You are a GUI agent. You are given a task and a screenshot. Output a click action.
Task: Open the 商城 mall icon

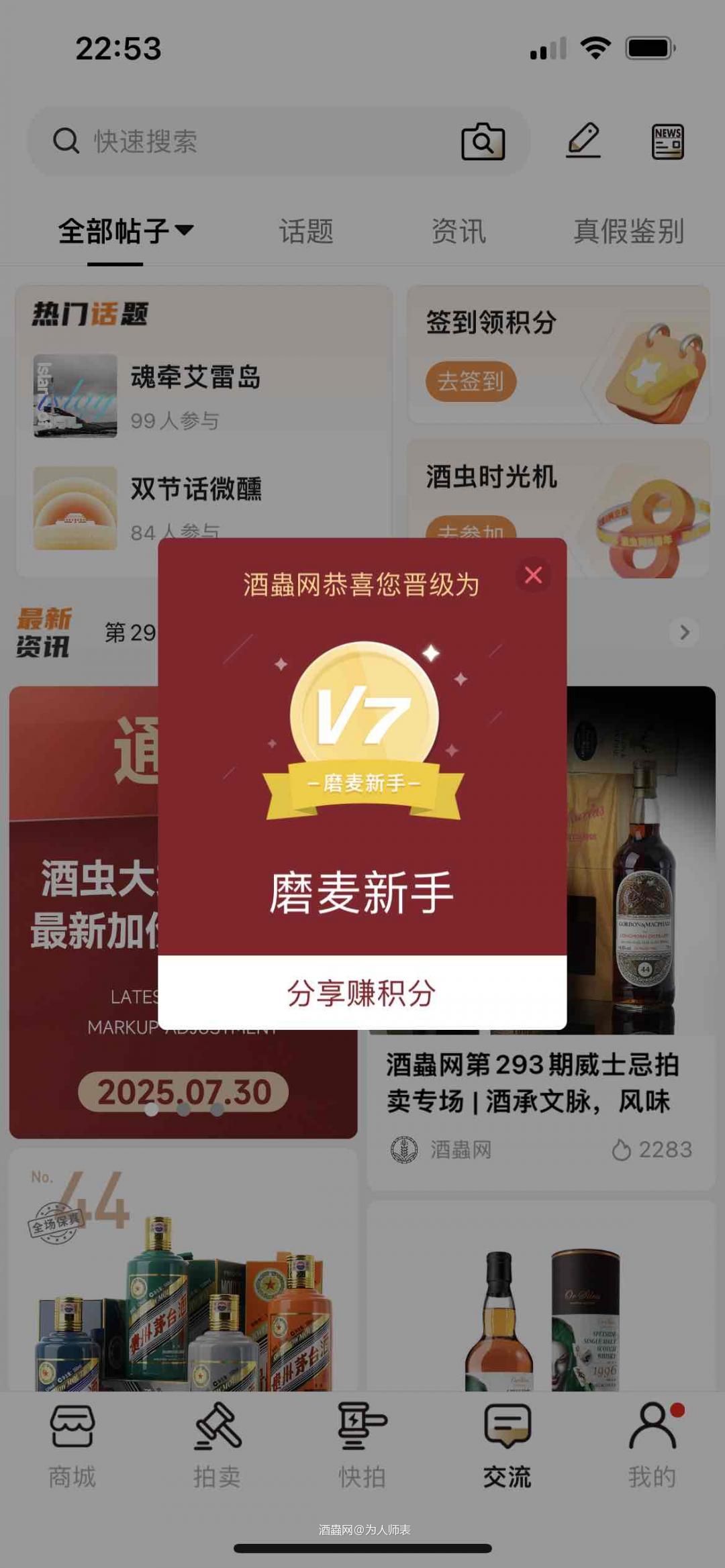pos(72,1425)
